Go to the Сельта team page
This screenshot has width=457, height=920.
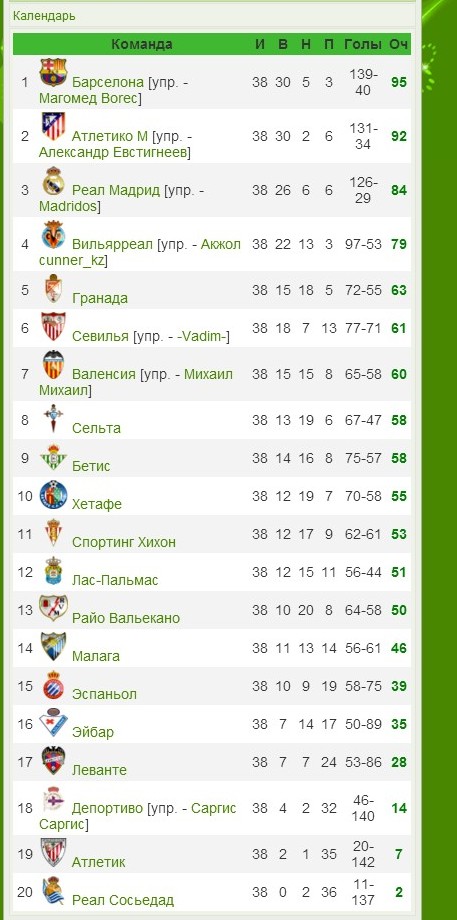[96, 428]
